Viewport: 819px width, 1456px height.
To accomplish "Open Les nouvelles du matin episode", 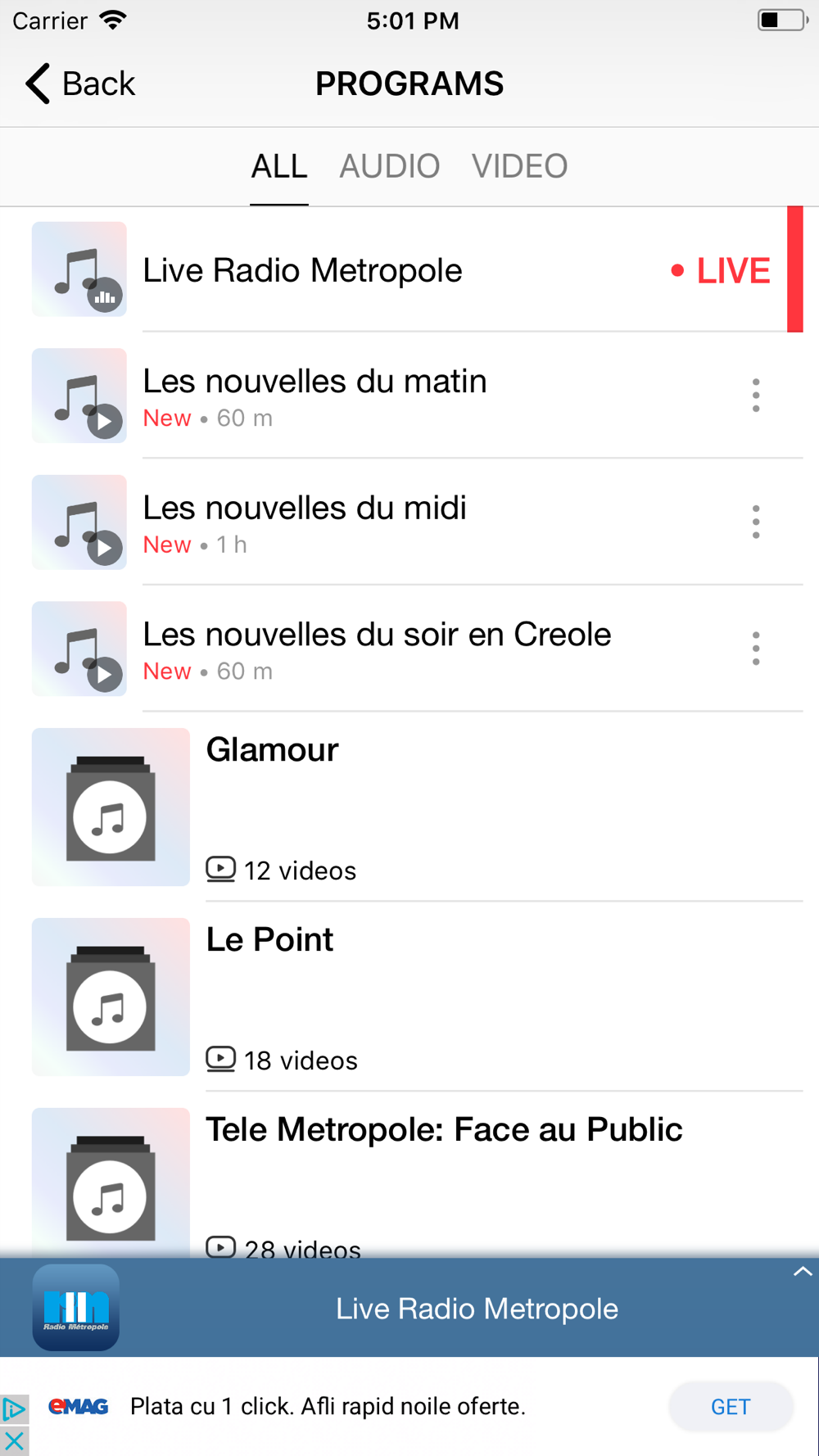I will point(314,396).
